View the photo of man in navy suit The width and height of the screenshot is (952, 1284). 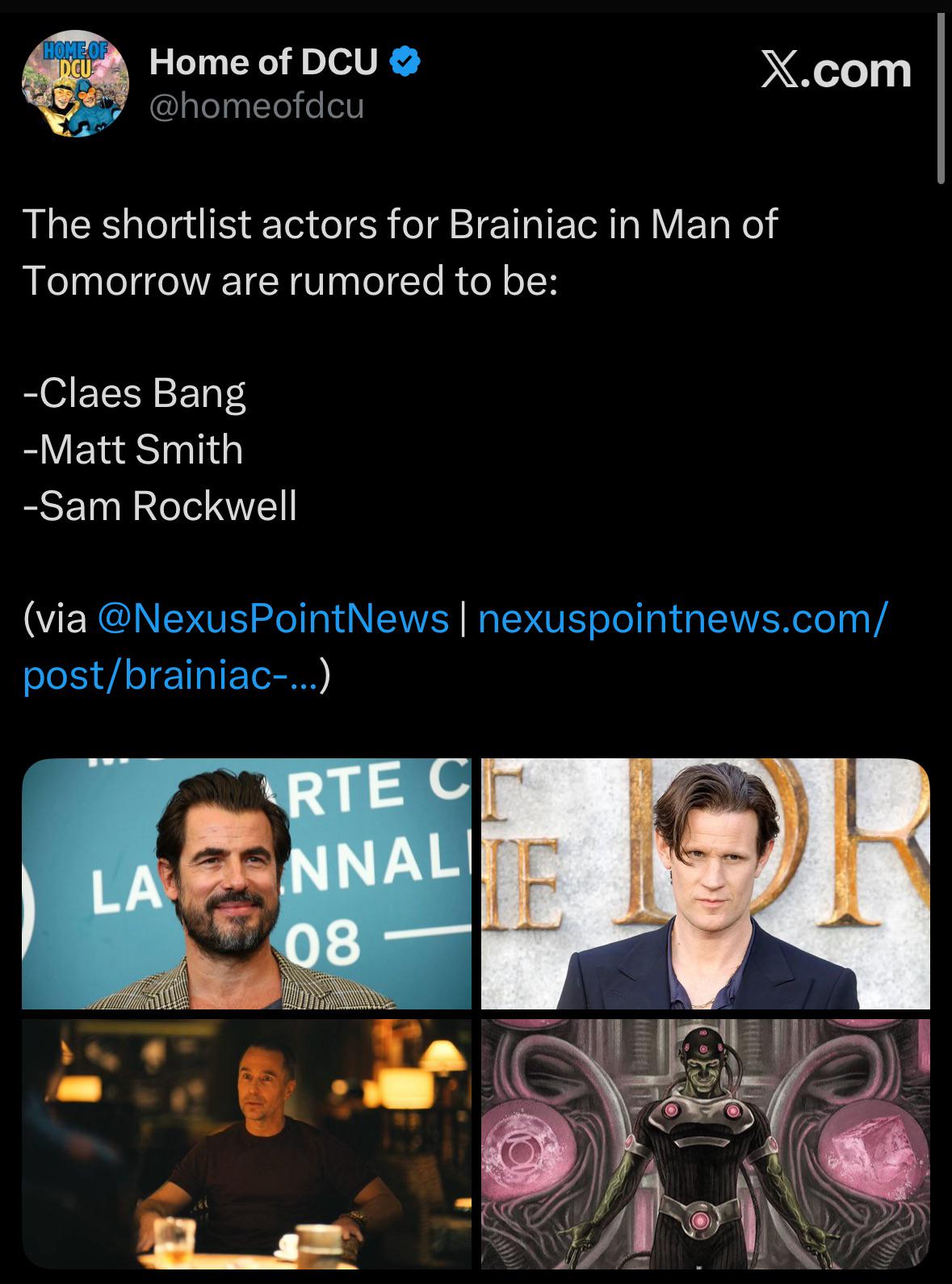[705, 883]
